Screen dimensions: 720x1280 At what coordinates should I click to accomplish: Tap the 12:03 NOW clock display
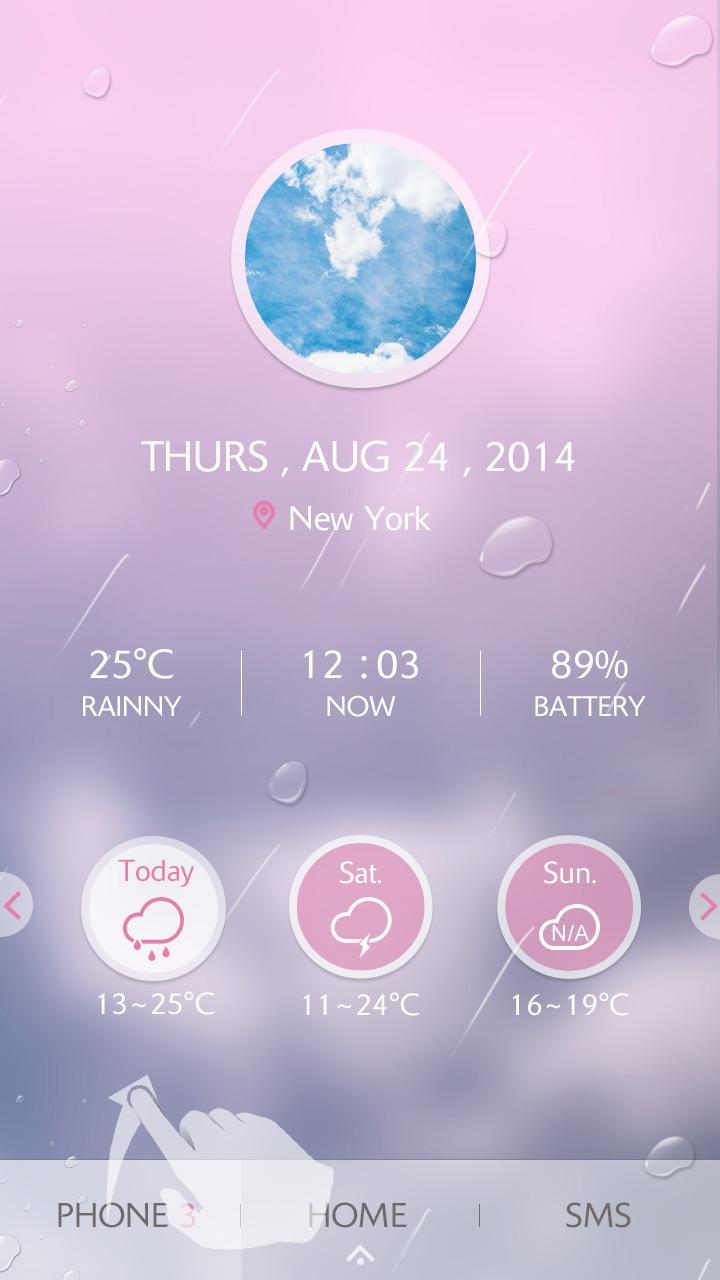(x=359, y=680)
